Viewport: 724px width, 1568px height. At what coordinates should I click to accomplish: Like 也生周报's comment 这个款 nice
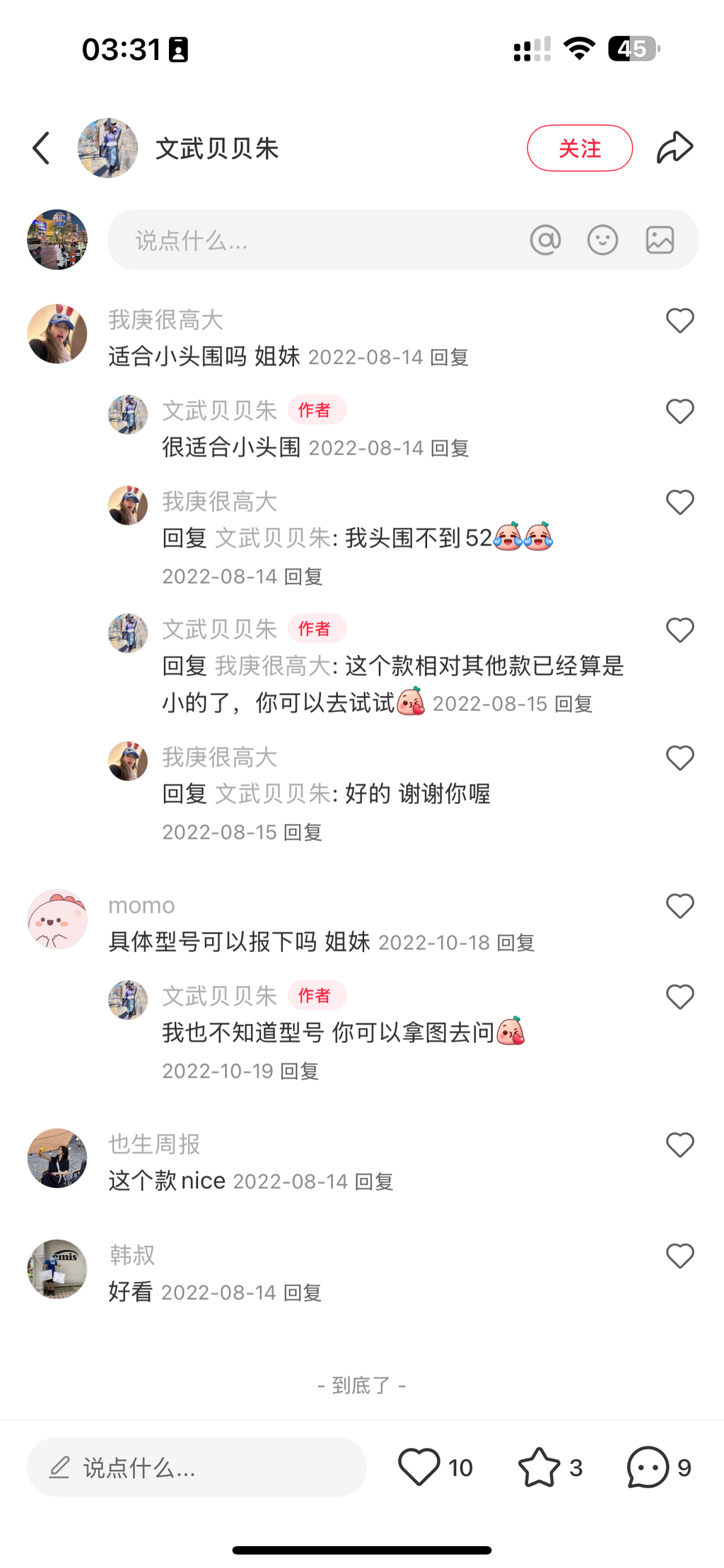click(679, 1145)
